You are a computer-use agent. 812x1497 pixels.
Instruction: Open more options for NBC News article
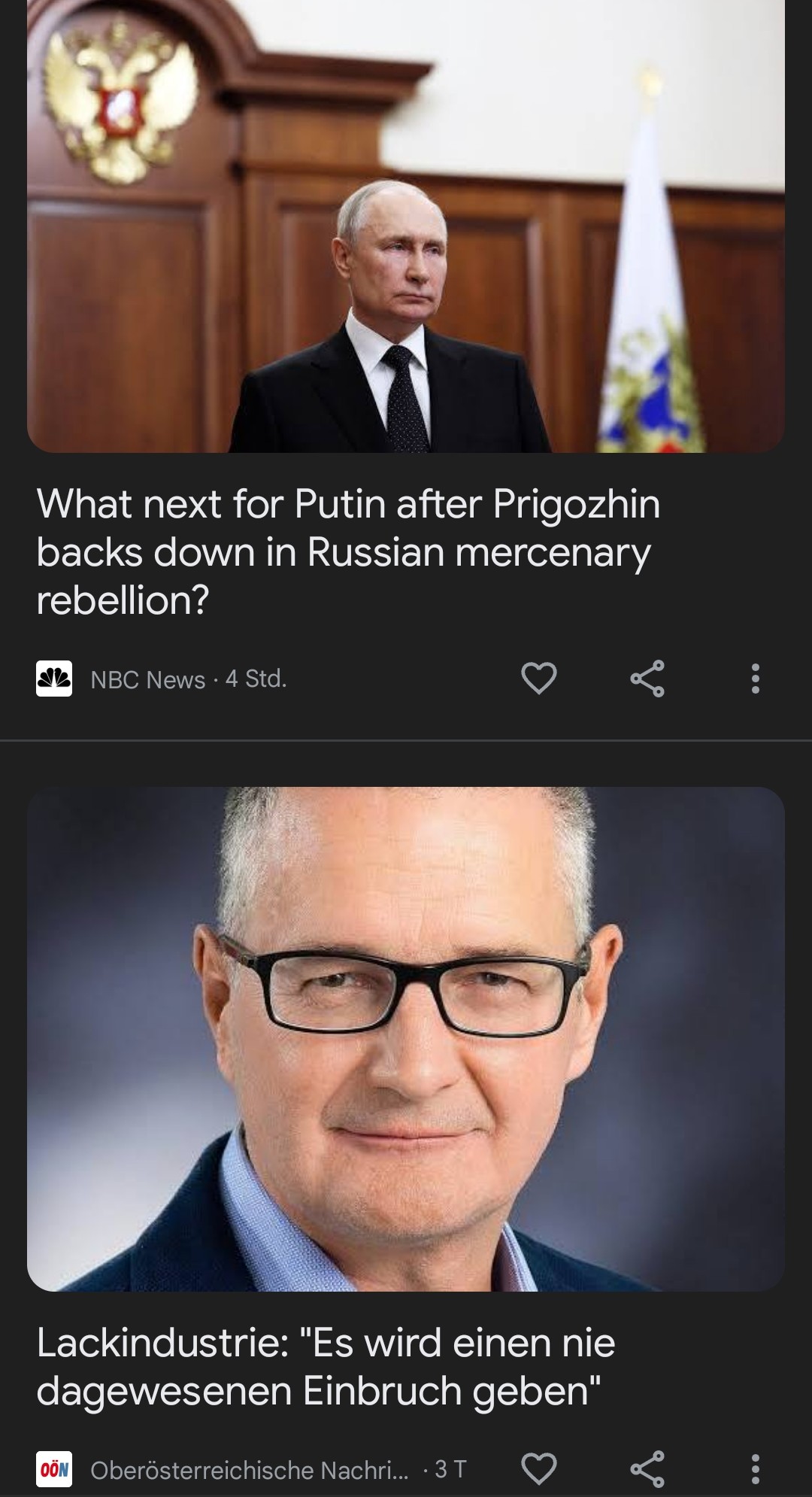[755, 679]
